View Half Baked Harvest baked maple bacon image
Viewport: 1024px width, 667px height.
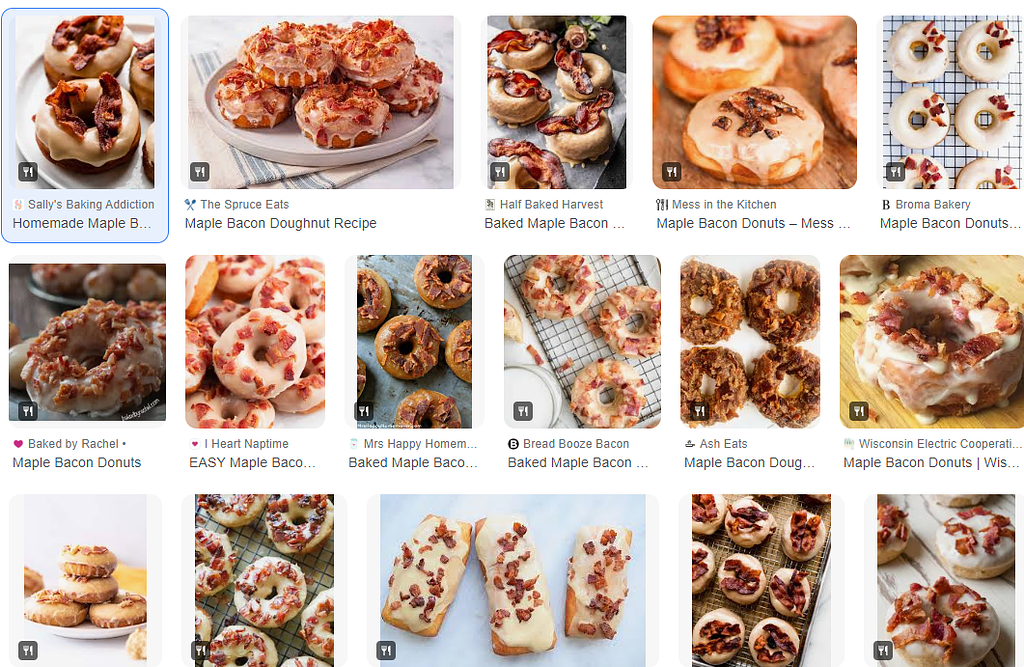pos(555,102)
